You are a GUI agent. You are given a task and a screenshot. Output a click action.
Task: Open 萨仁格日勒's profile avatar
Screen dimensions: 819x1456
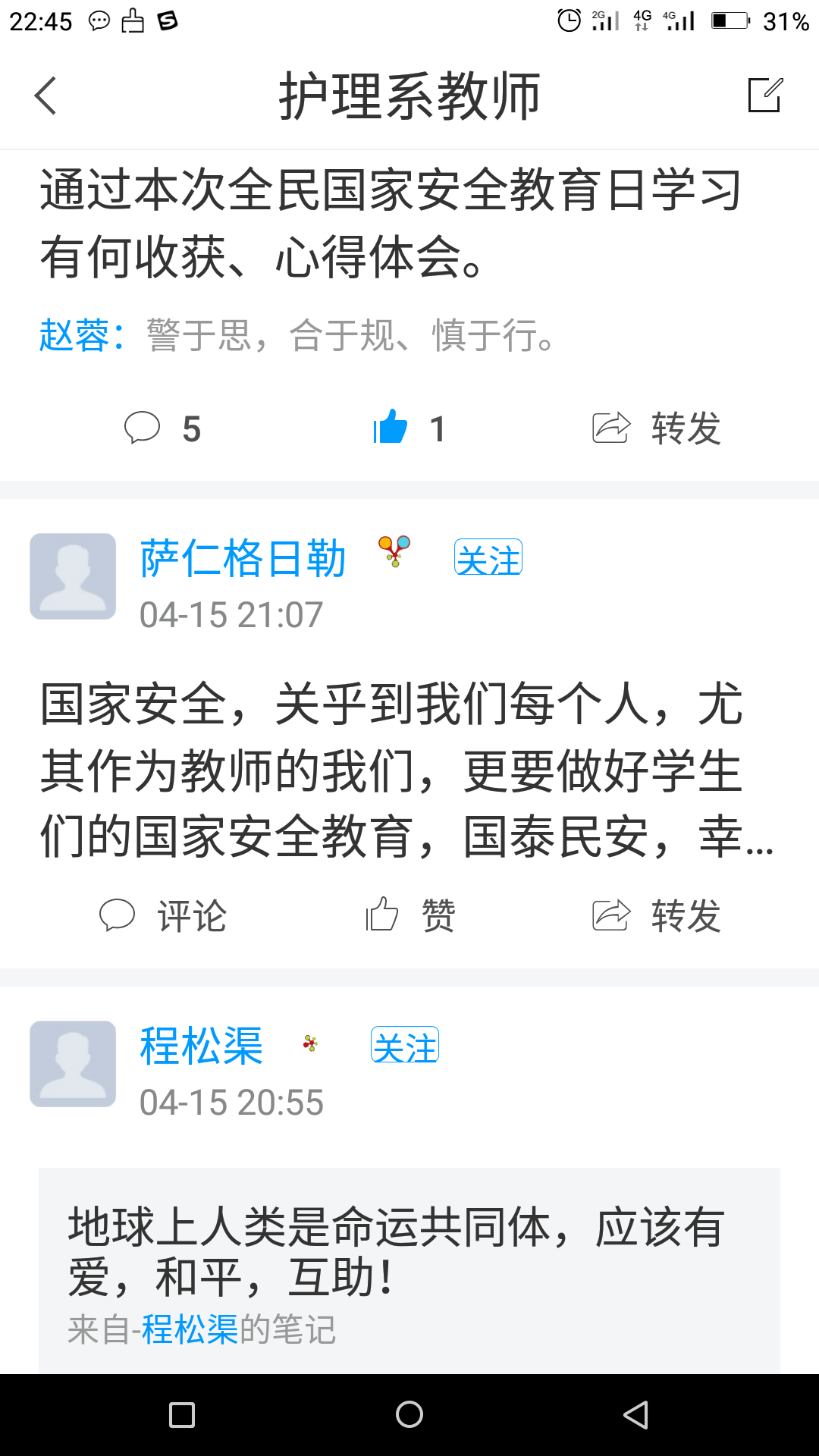tap(73, 576)
